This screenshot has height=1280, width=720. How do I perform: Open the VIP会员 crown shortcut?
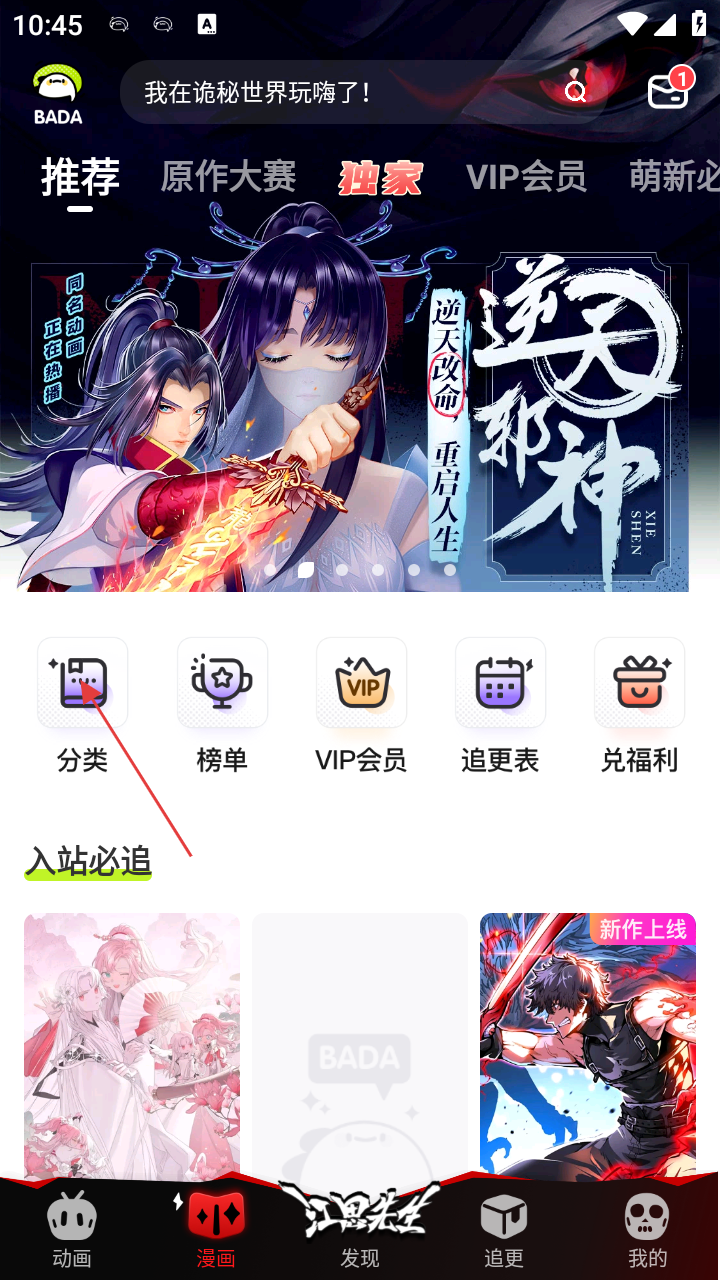click(361, 705)
